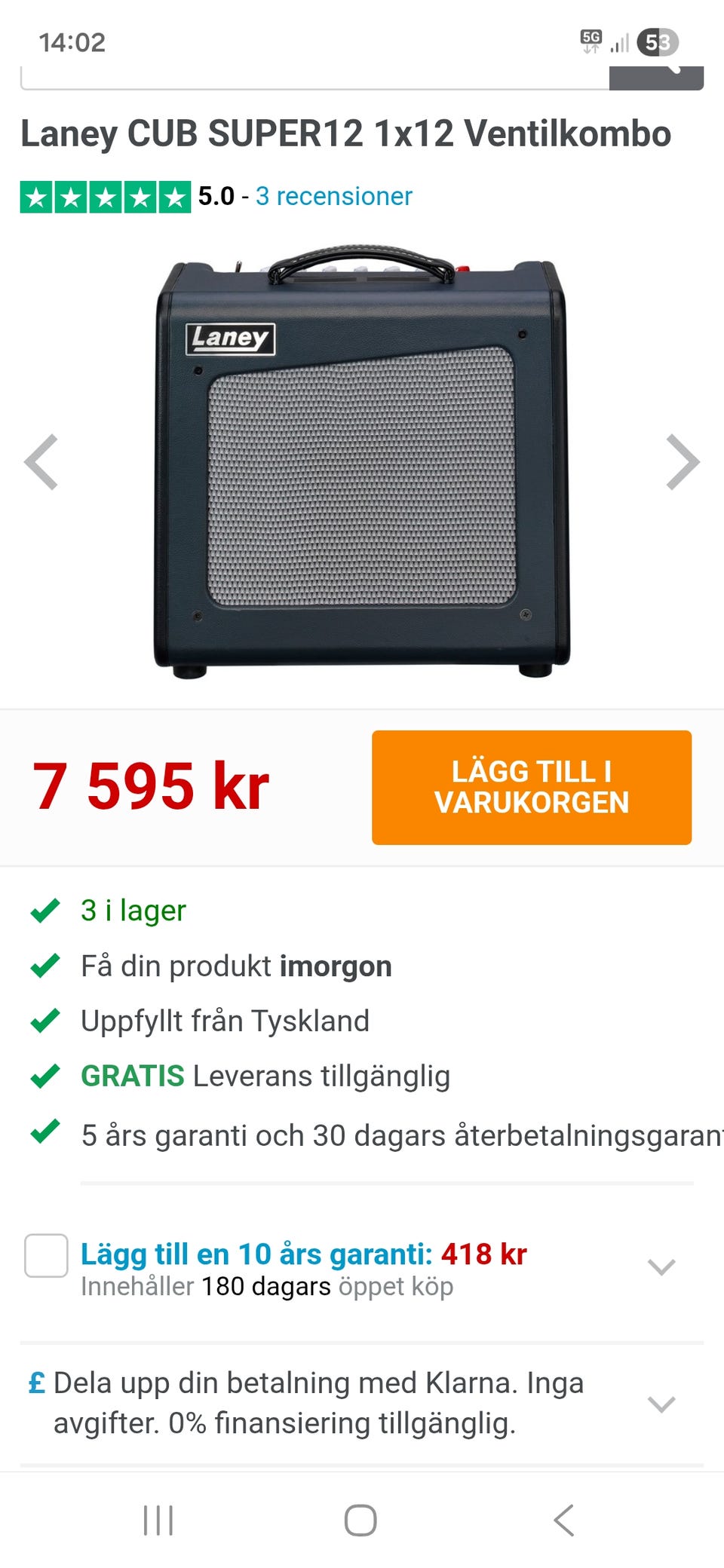
Task: Select the Trustpilot star rating icon
Action: pos(106,198)
